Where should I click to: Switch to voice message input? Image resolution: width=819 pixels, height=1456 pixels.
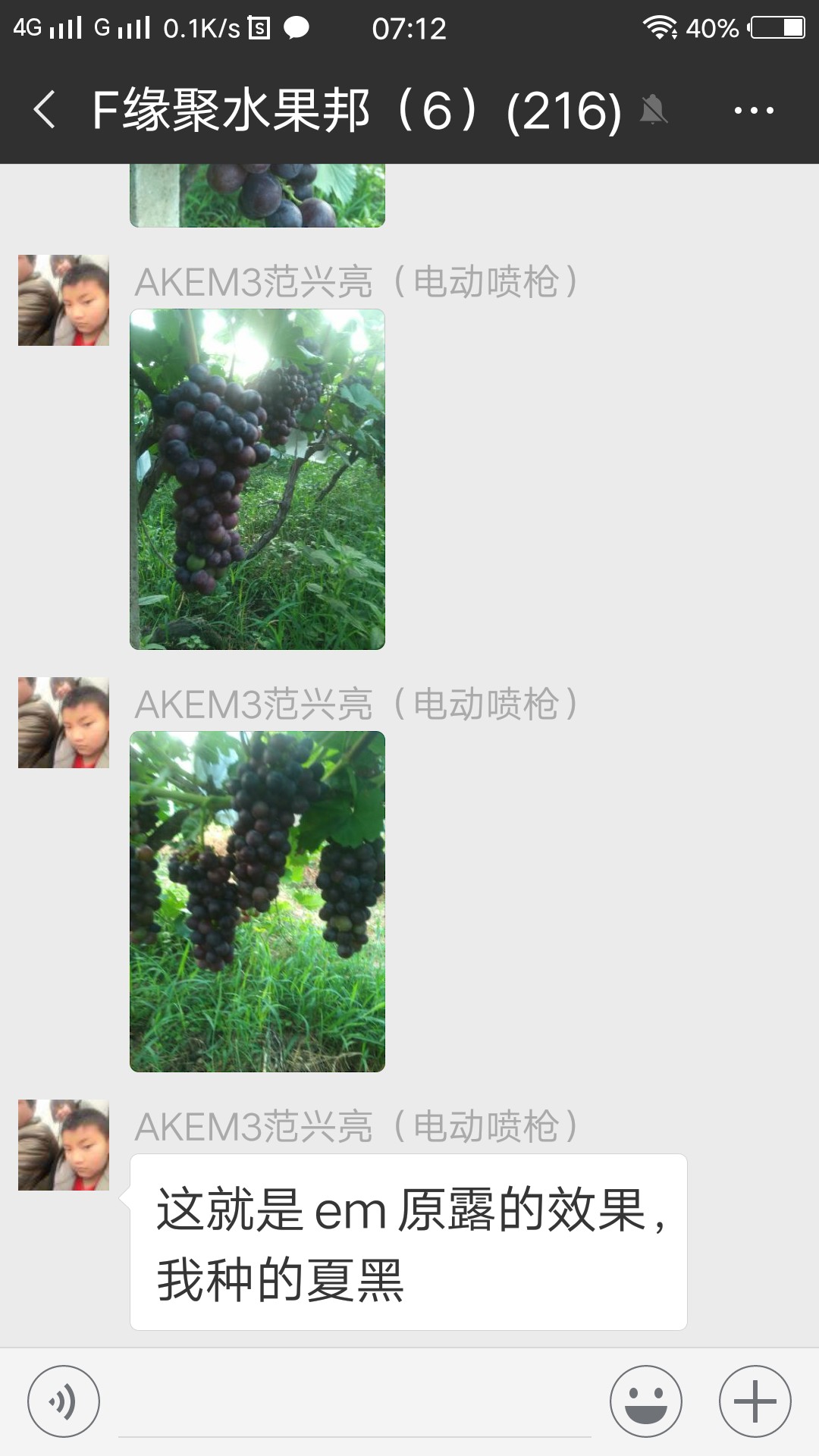pyautogui.click(x=64, y=1401)
